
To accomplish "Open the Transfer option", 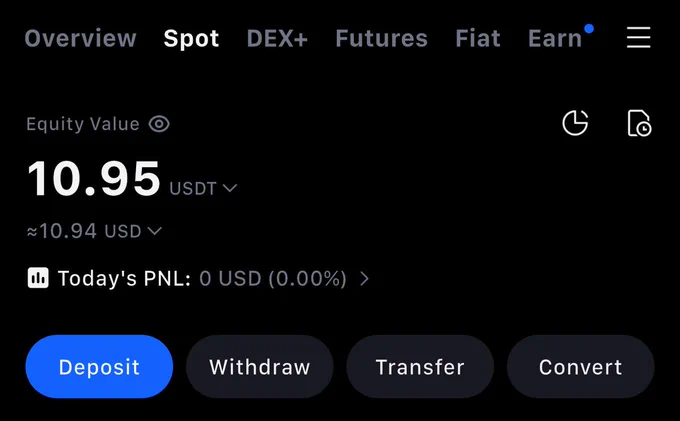I will point(420,367).
